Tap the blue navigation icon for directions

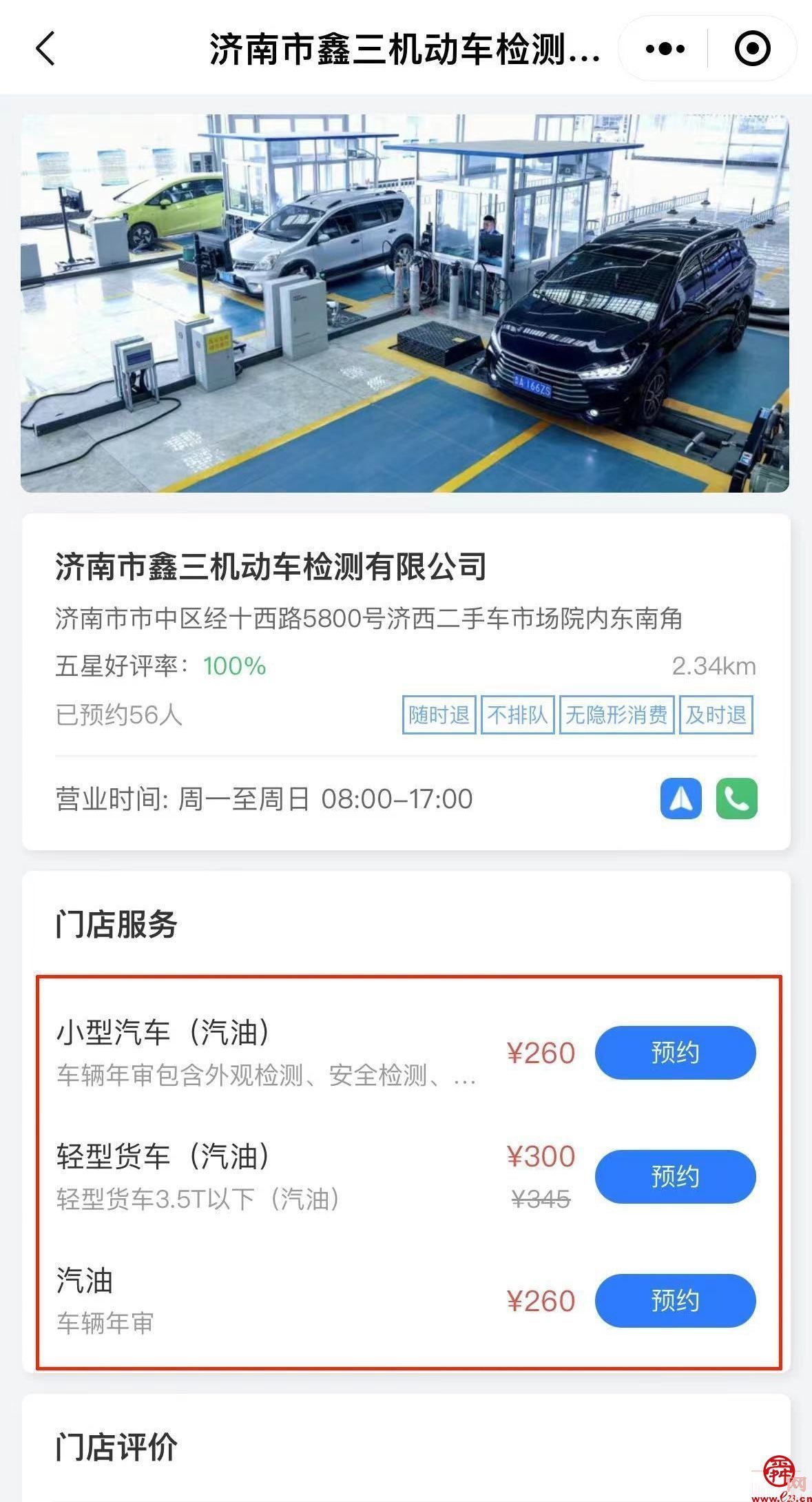click(x=681, y=800)
